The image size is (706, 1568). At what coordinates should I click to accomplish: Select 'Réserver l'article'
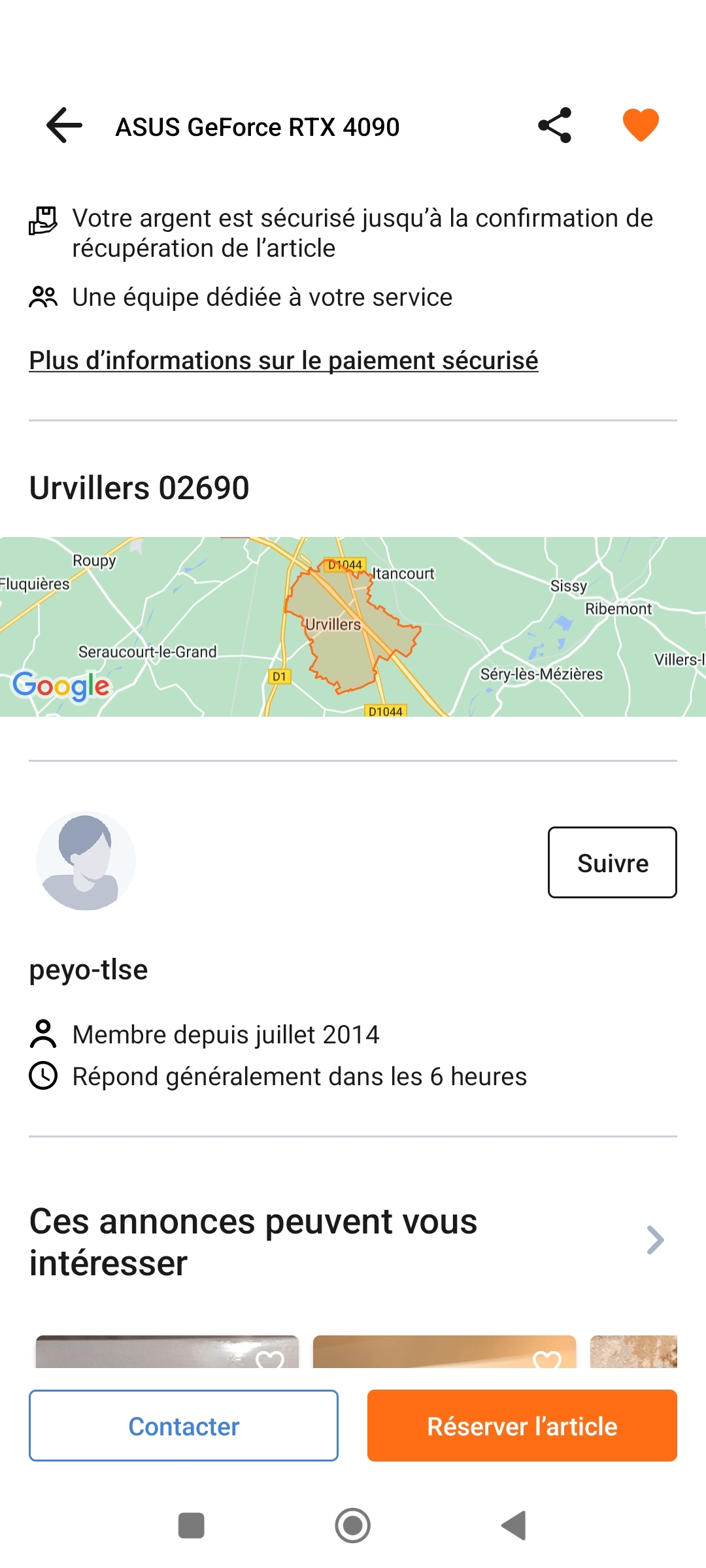(x=522, y=1426)
